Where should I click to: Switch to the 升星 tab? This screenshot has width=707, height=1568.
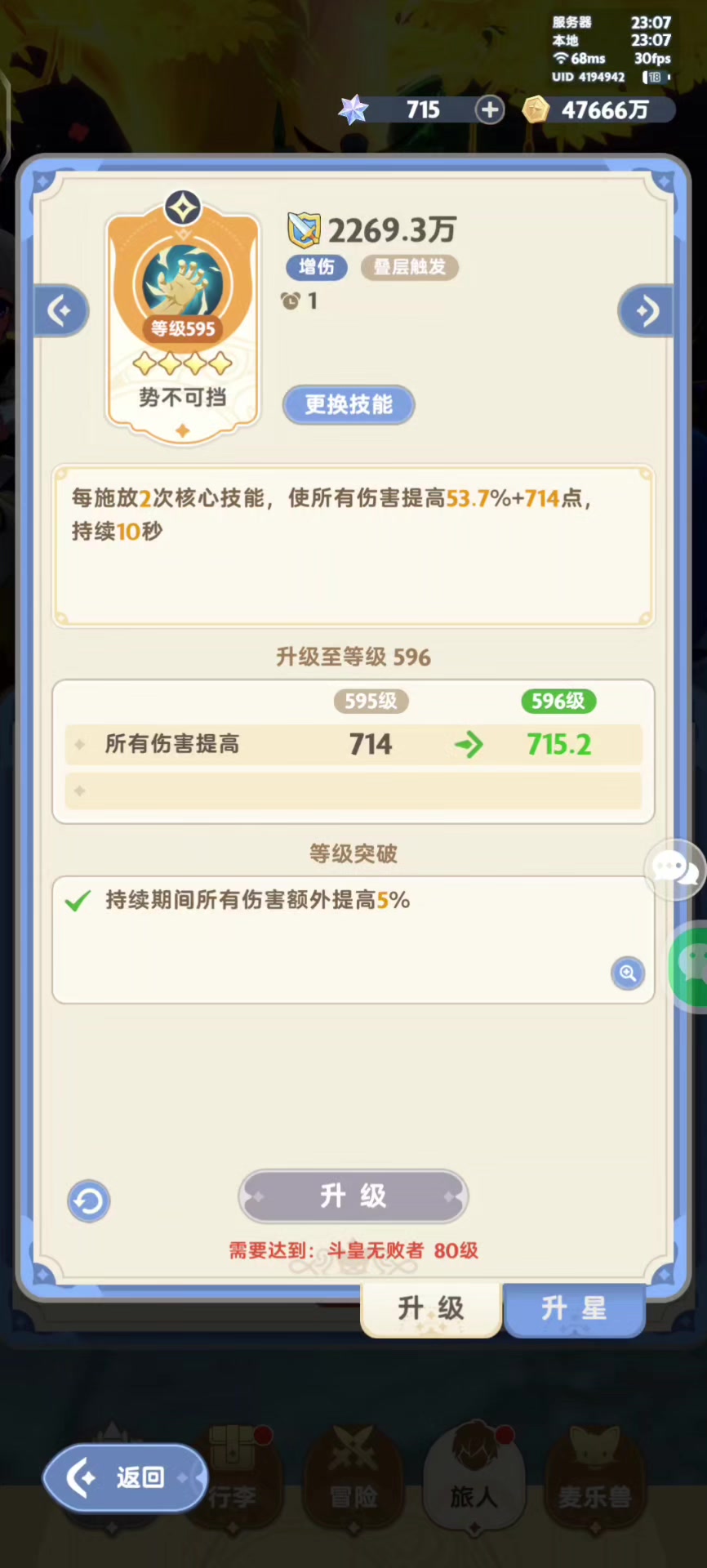pyautogui.click(x=574, y=1309)
